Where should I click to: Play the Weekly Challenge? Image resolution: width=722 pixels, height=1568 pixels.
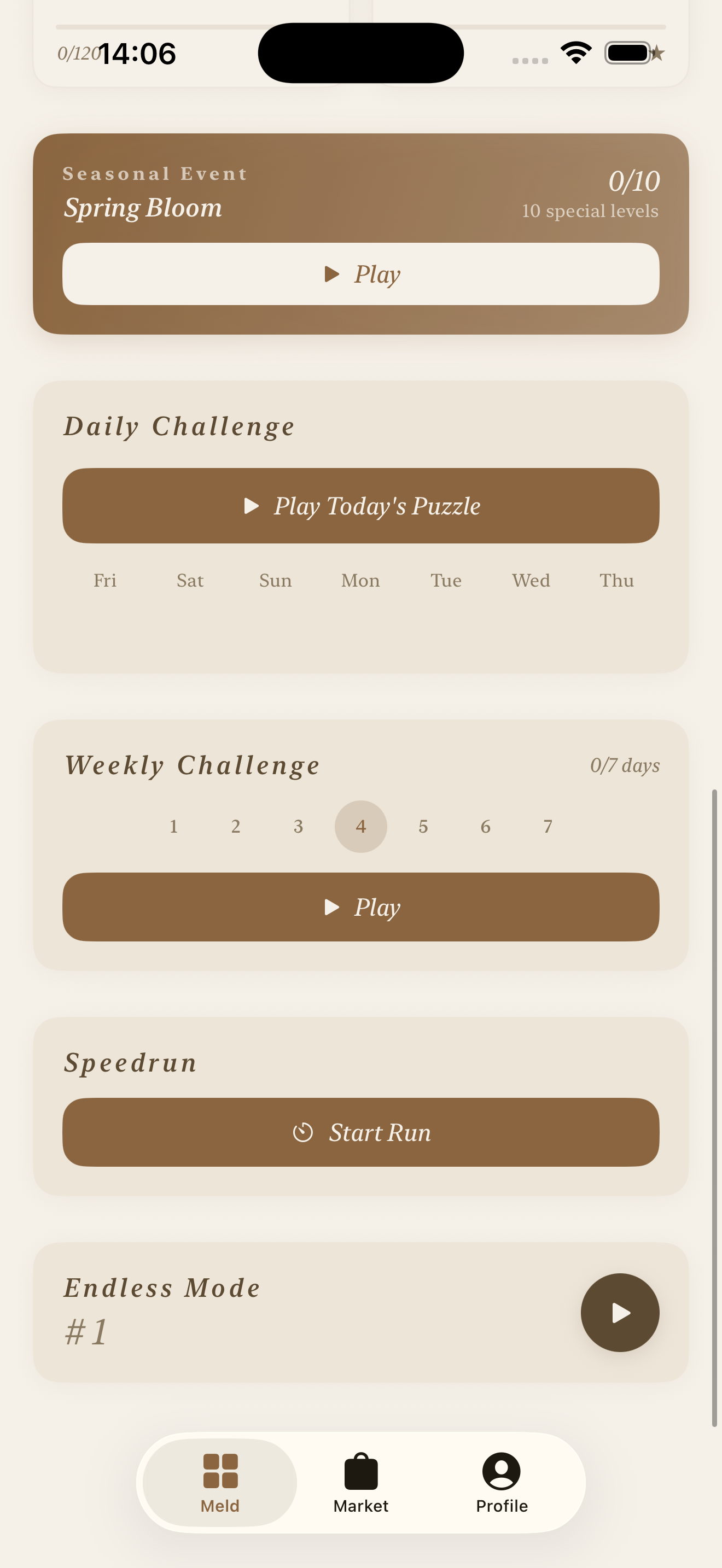(360, 907)
